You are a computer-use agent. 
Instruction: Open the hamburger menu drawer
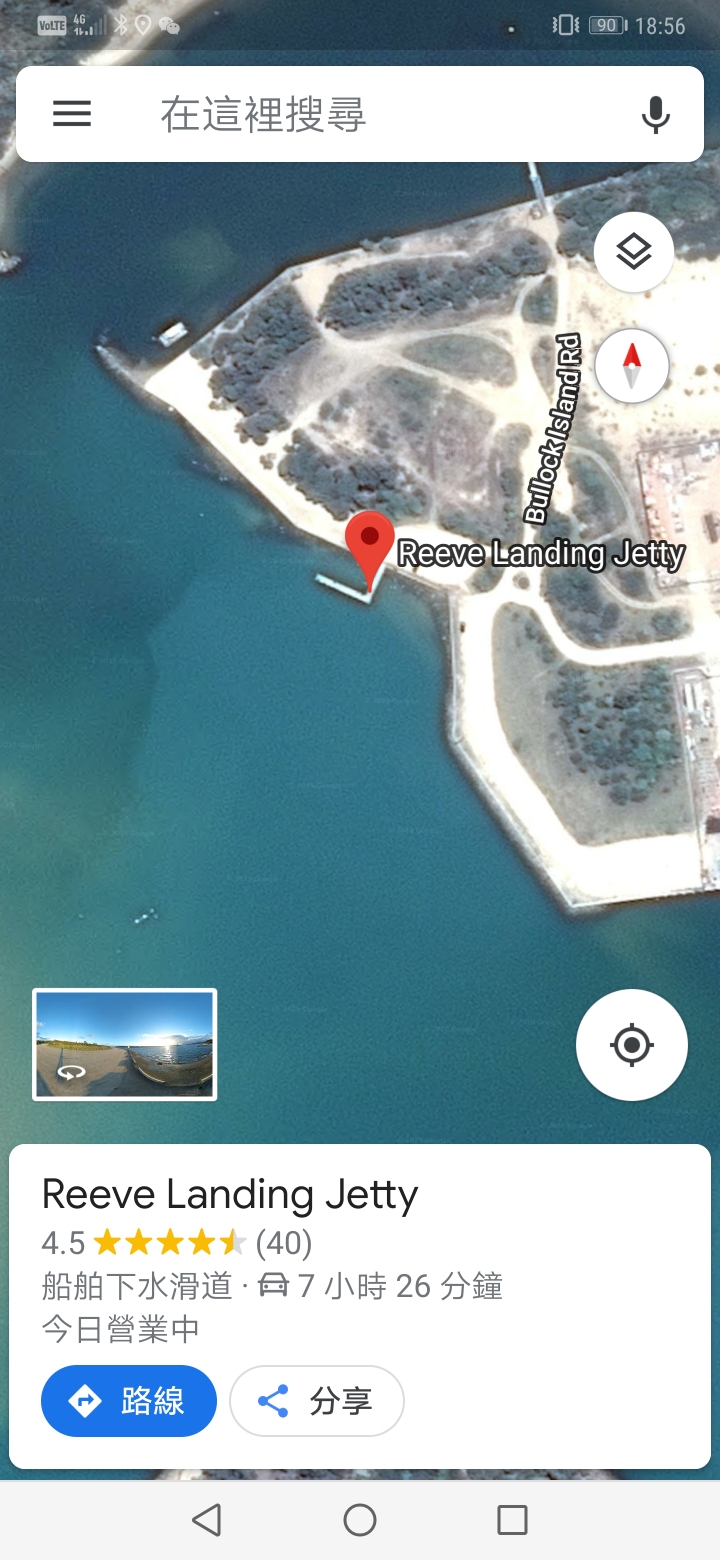(x=72, y=114)
